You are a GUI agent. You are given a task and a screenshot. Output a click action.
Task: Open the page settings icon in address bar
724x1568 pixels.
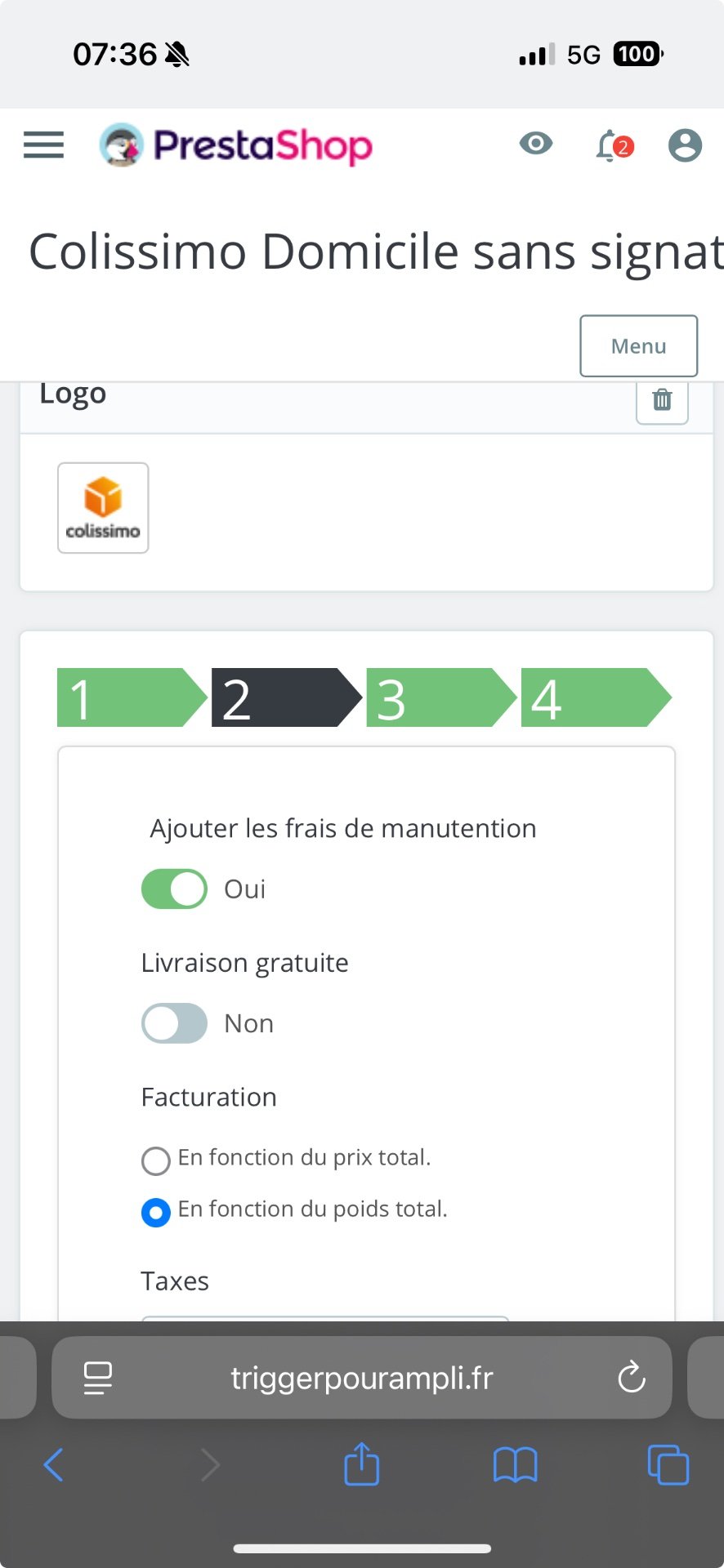(x=98, y=1378)
